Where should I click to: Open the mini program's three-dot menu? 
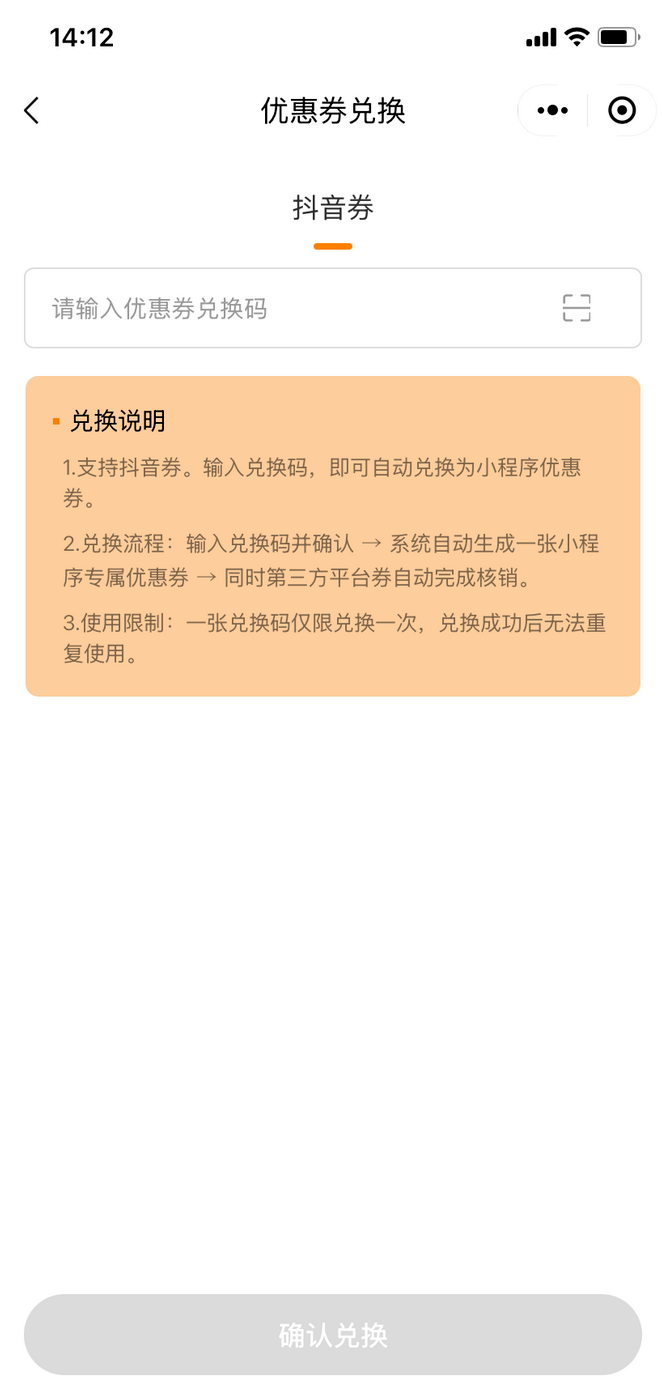552,110
